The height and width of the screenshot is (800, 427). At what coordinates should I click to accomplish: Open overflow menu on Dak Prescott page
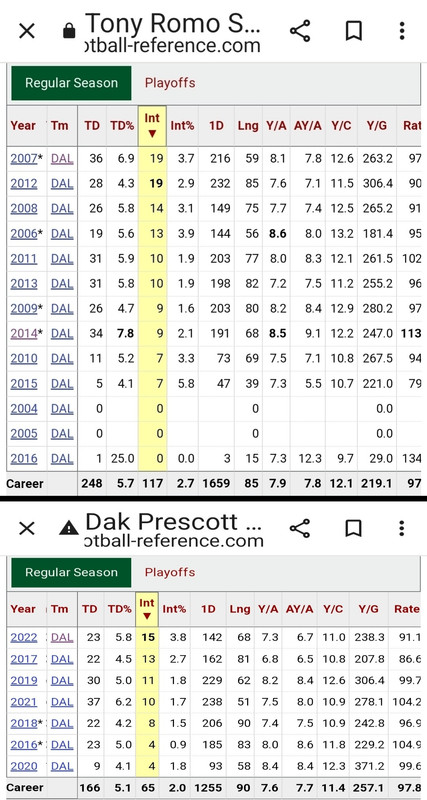coord(402,529)
